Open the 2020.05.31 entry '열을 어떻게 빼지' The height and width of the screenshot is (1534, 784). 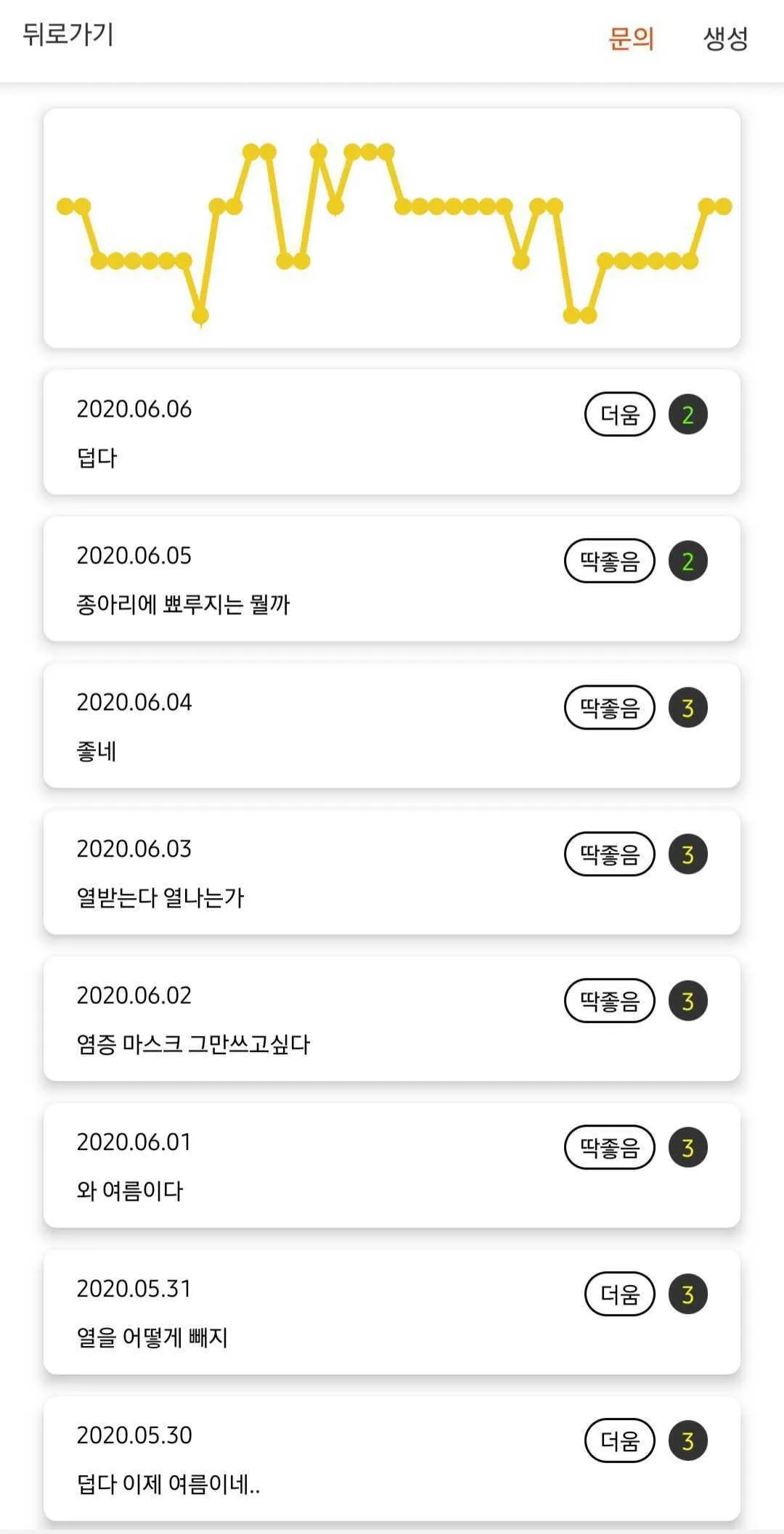pyautogui.click(x=392, y=1313)
